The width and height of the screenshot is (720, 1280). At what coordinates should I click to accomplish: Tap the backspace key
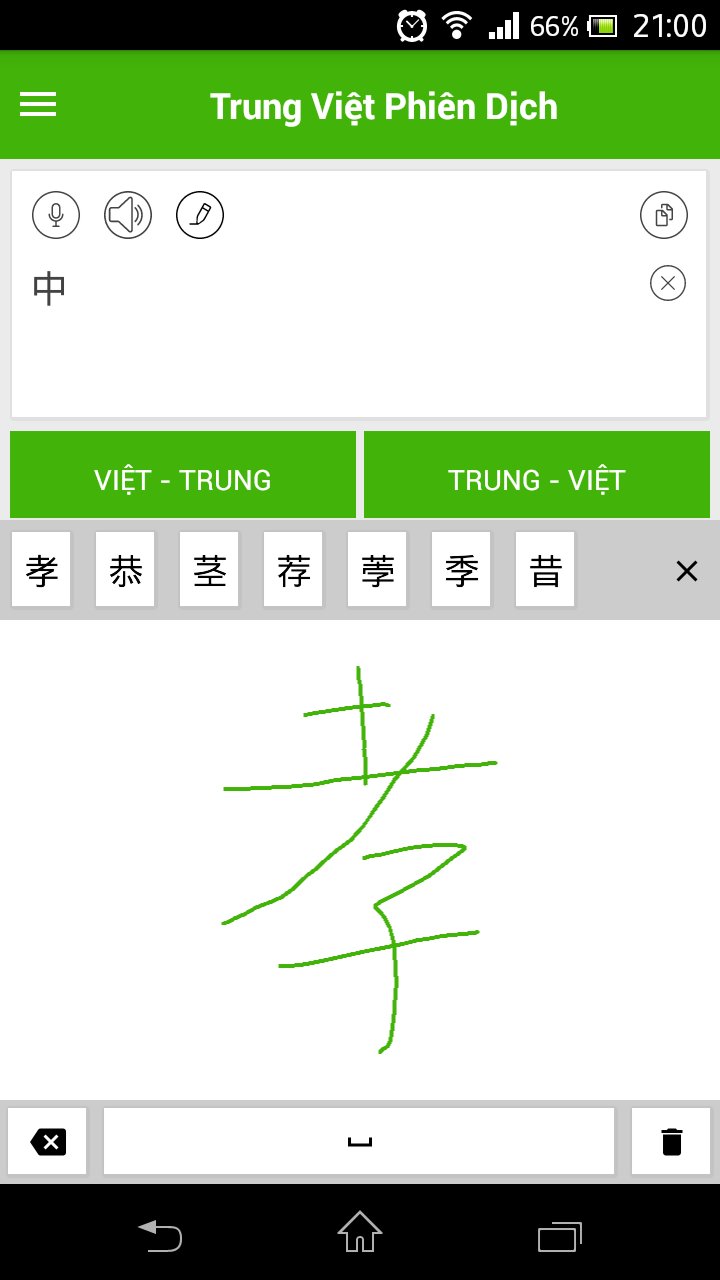(47, 1141)
